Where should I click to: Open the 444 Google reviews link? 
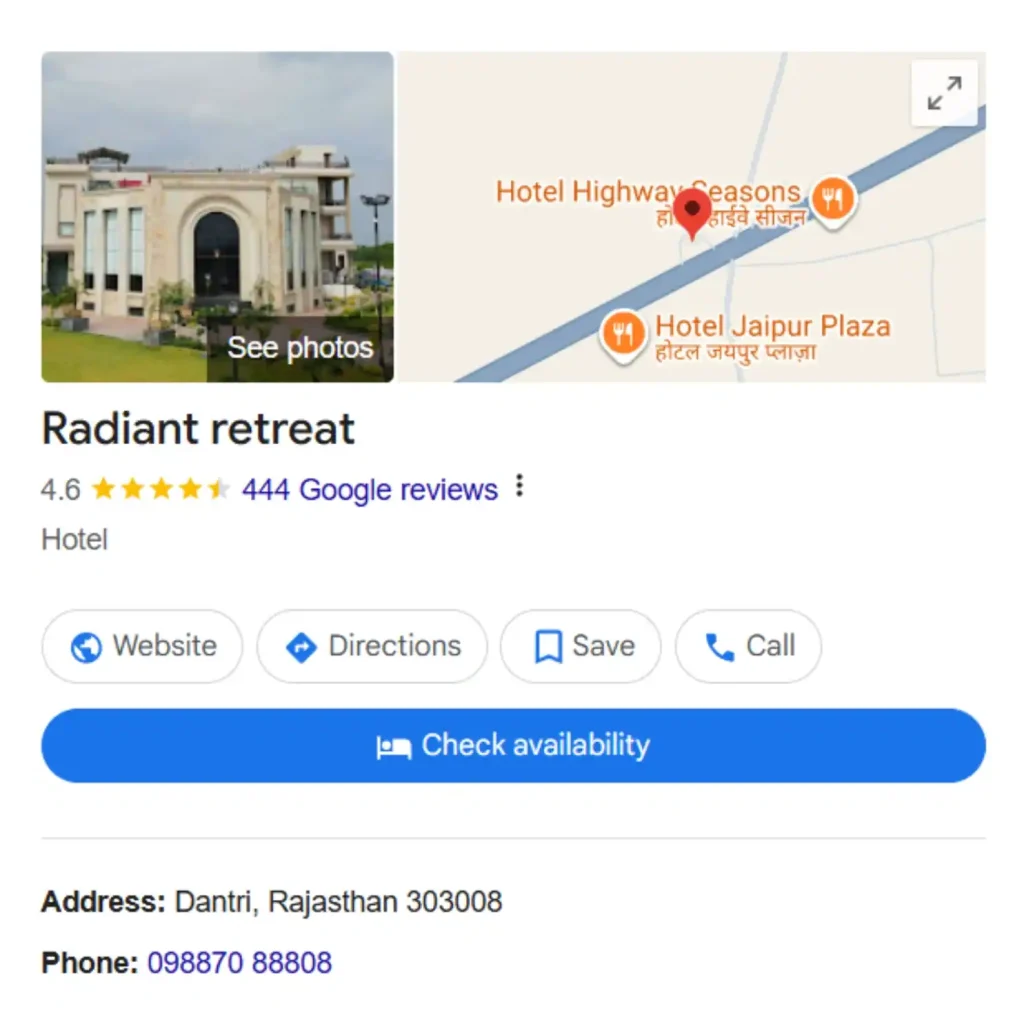(x=369, y=490)
